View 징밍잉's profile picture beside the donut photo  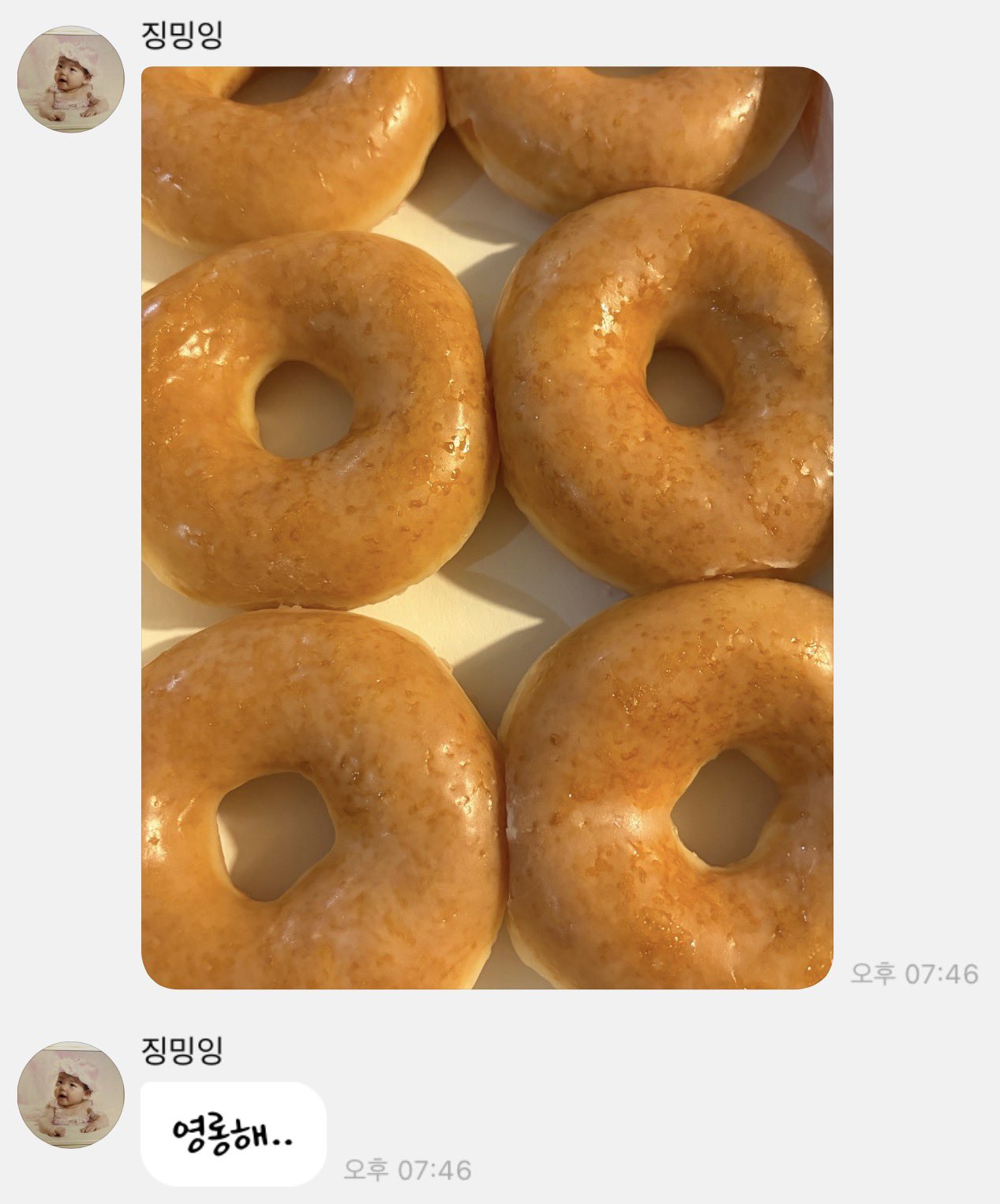tap(71, 79)
